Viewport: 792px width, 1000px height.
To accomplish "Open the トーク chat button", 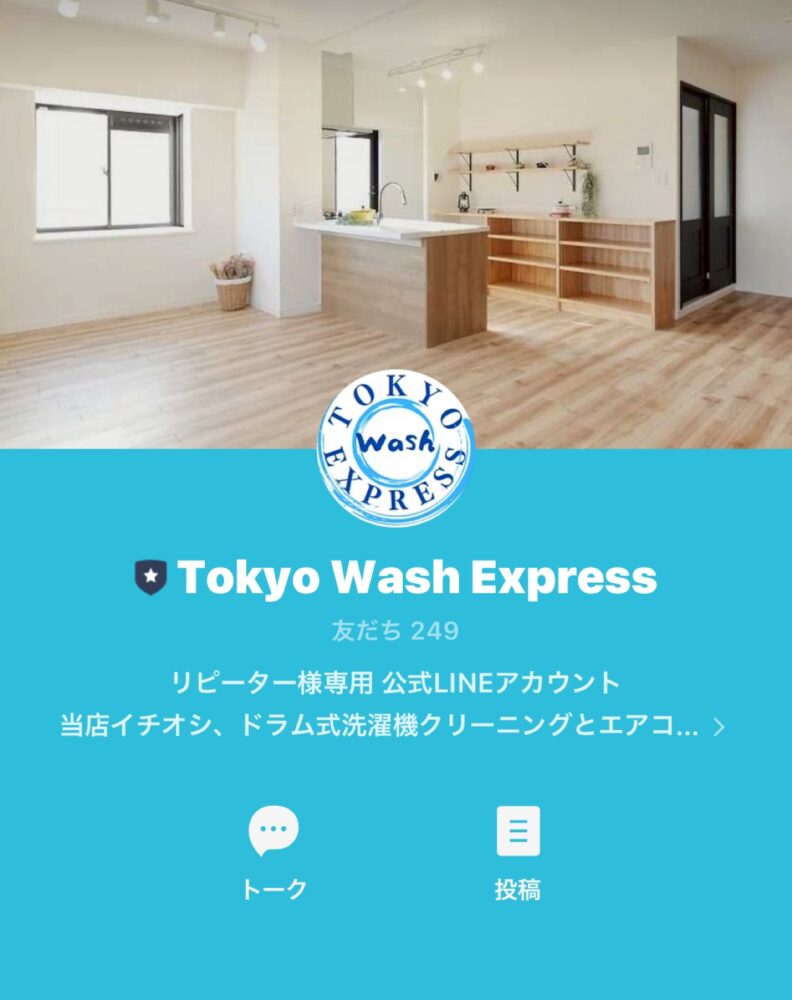I will pos(273,851).
